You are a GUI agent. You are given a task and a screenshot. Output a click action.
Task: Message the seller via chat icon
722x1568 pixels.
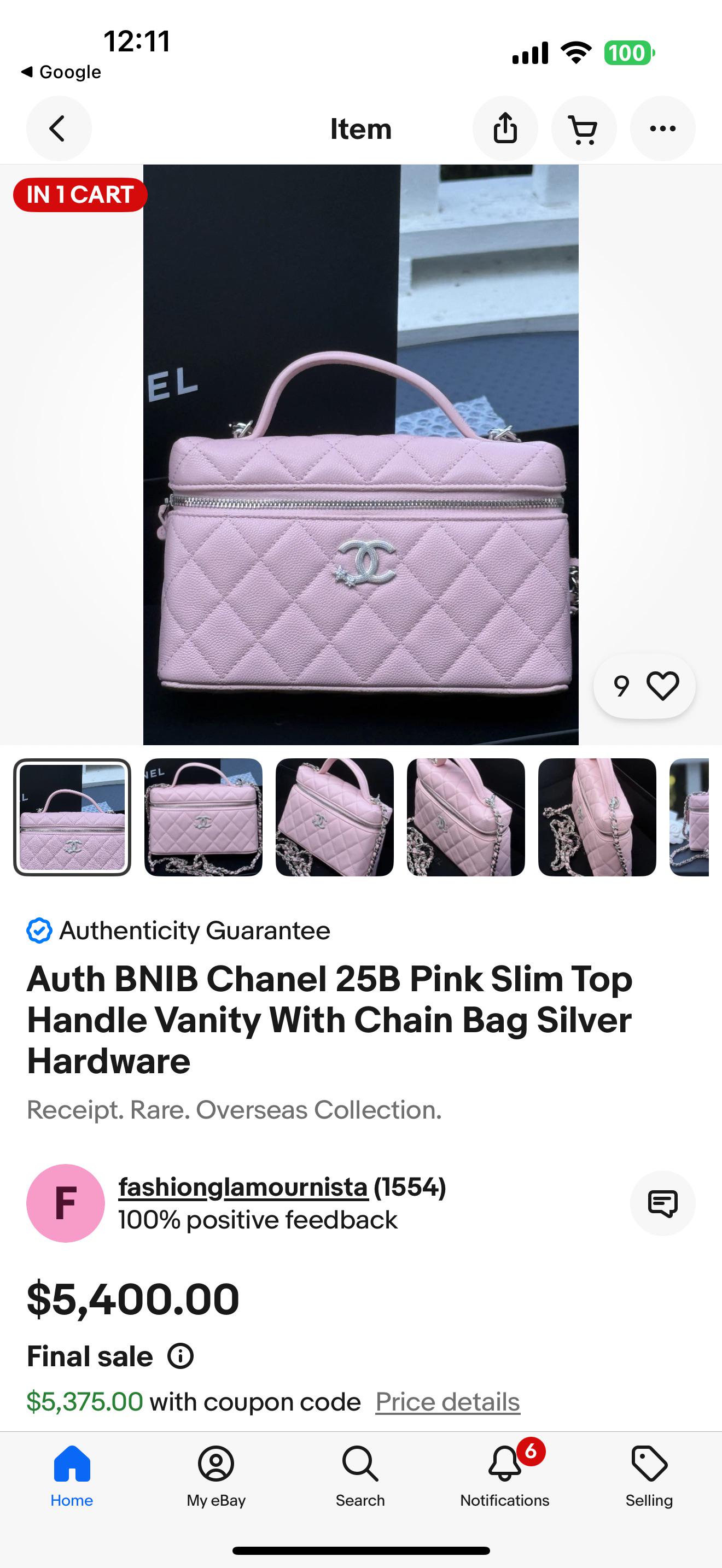[663, 1203]
